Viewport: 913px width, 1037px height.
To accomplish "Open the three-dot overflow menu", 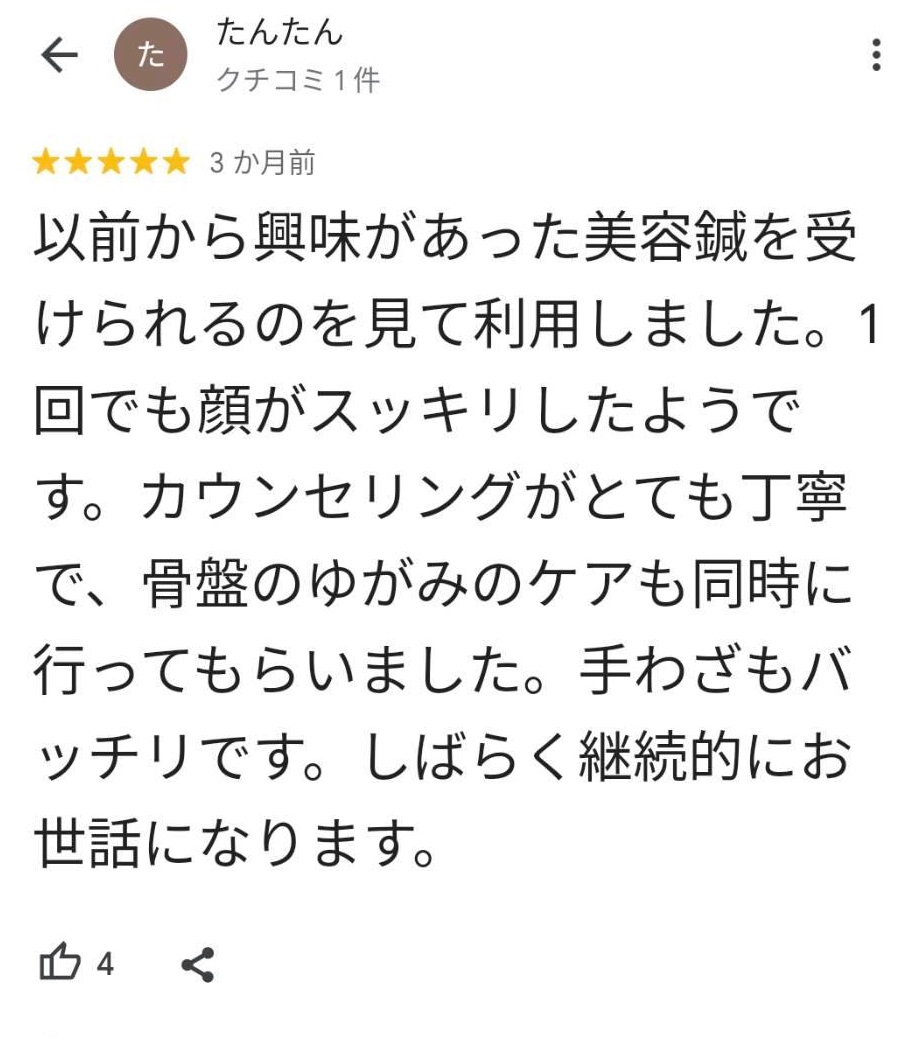I will (x=876, y=56).
